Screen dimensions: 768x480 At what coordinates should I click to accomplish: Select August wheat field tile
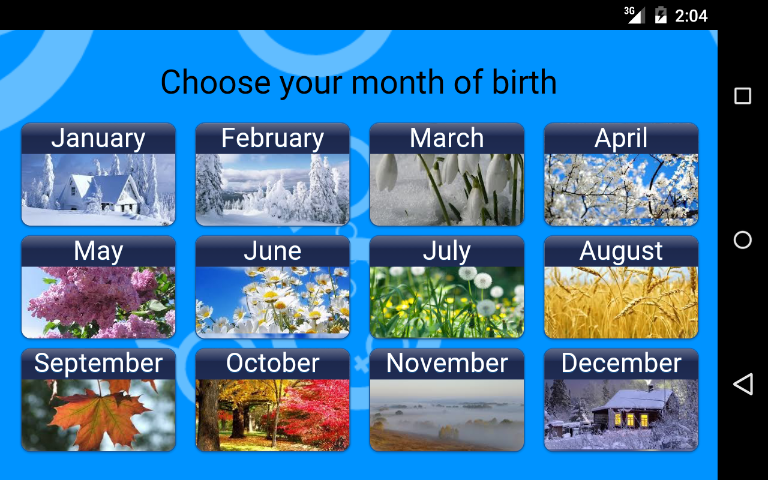(621, 288)
